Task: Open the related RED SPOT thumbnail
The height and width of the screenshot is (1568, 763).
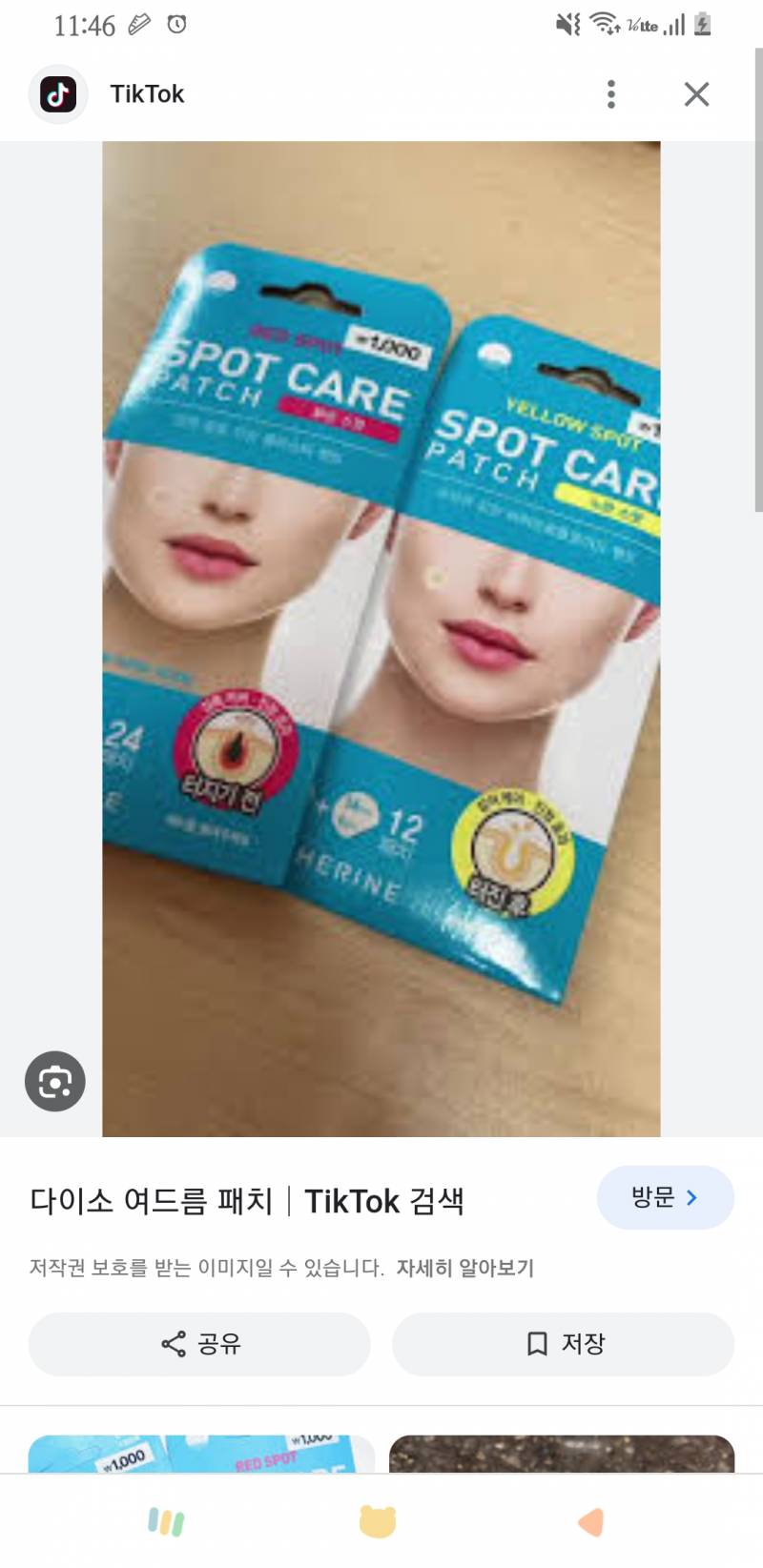Action: point(200,1454)
